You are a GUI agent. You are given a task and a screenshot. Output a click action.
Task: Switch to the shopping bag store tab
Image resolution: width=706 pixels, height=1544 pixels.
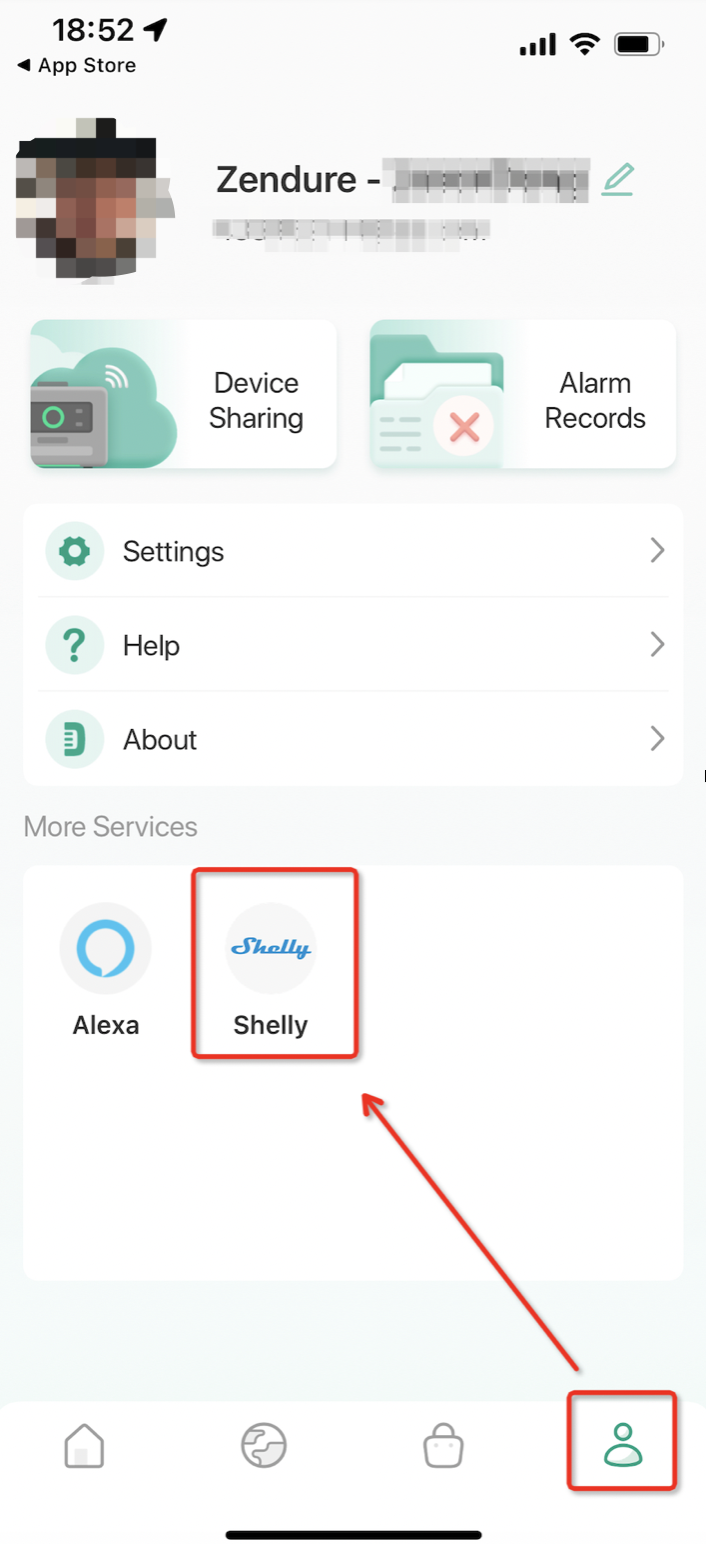(x=443, y=1446)
